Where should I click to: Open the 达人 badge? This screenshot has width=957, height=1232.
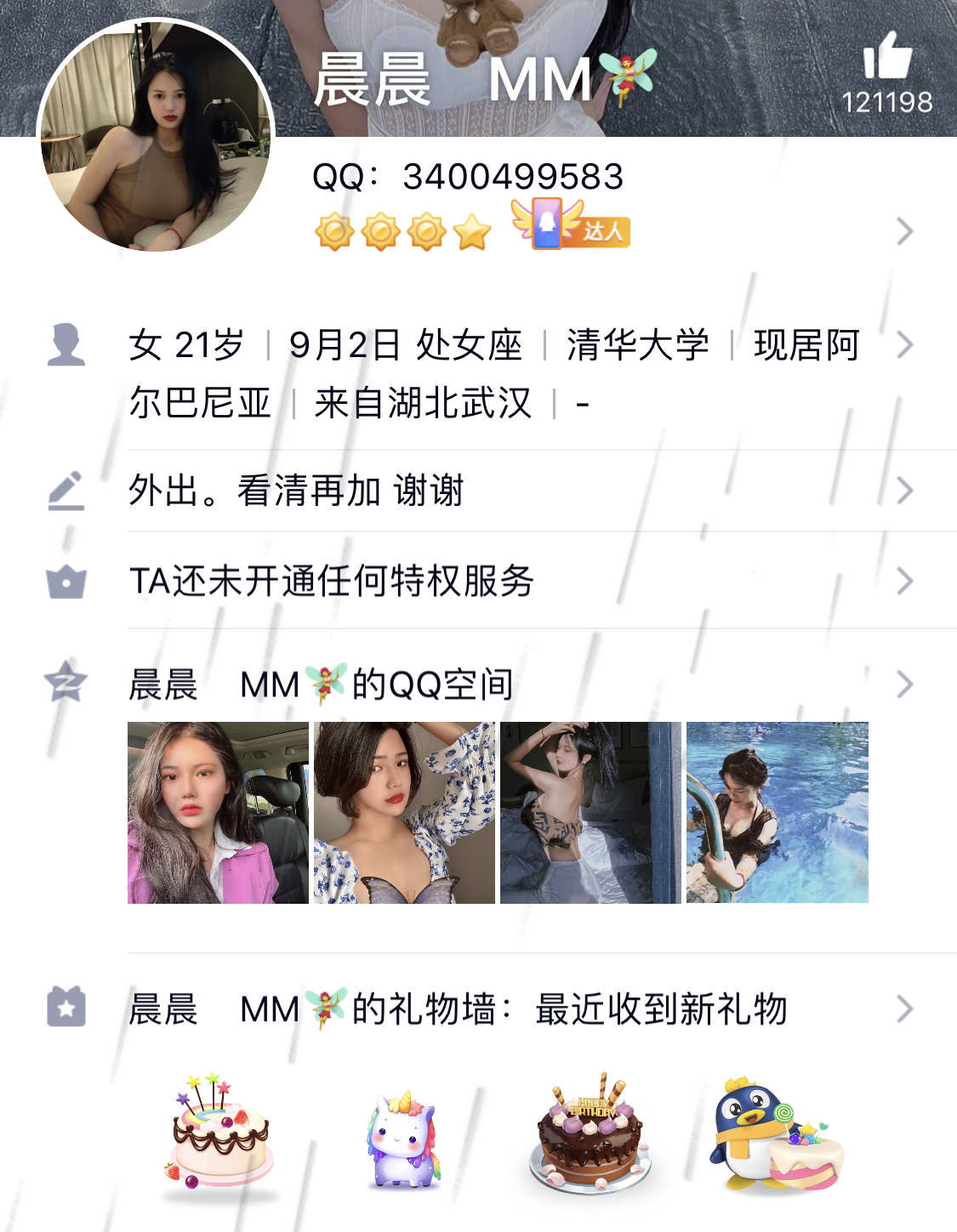coord(570,230)
